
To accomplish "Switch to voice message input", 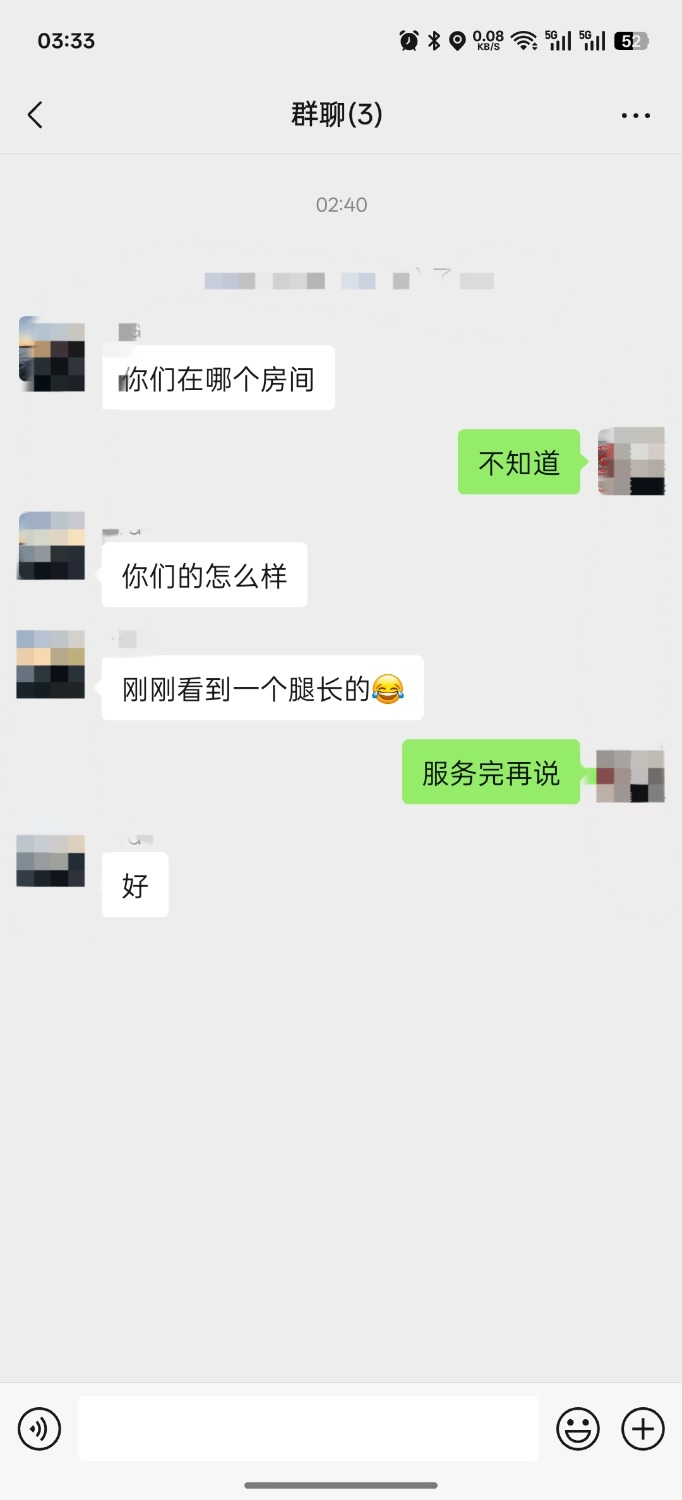I will (39, 1429).
